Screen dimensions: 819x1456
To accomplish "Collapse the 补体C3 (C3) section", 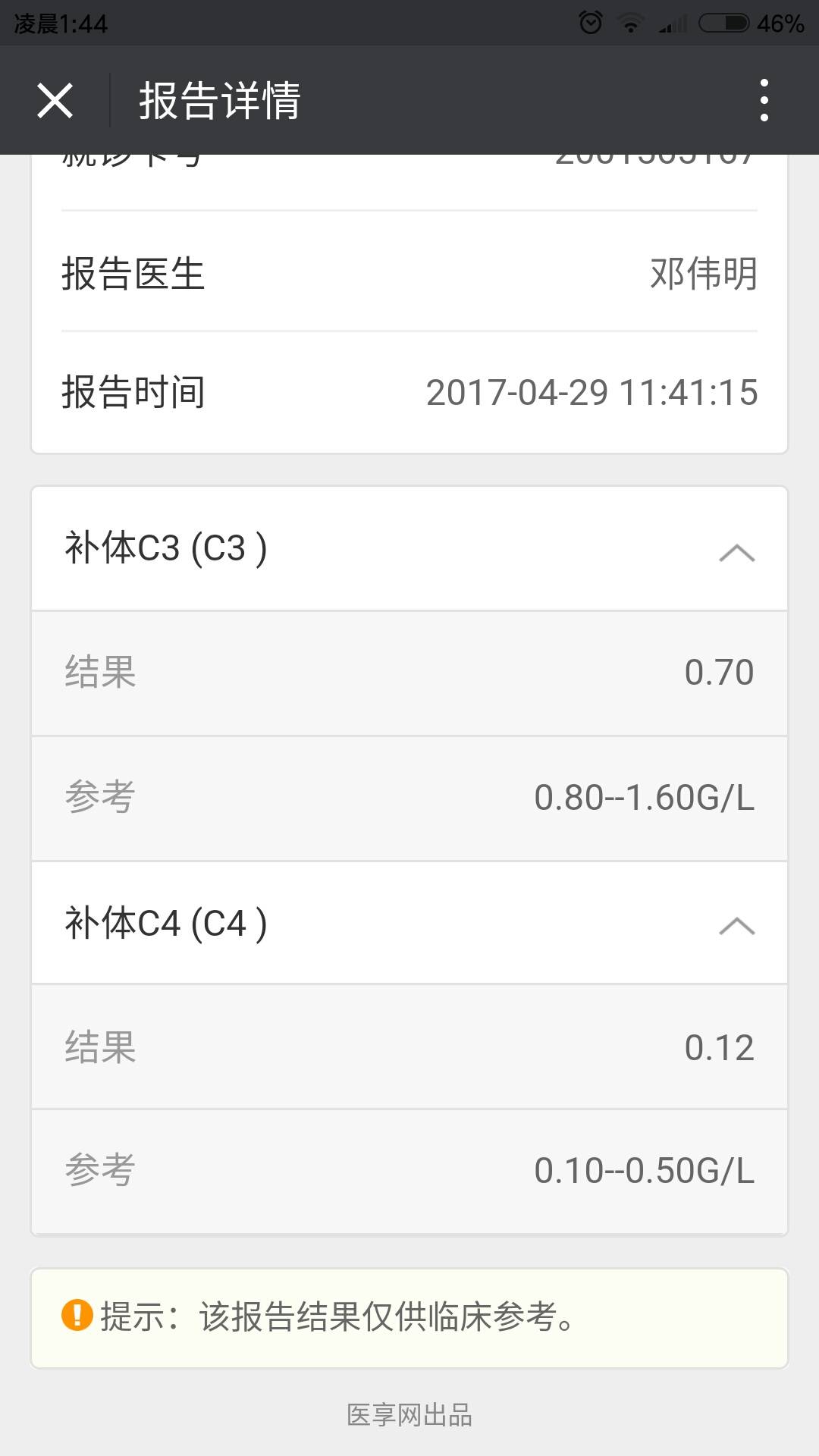I will click(736, 552).
